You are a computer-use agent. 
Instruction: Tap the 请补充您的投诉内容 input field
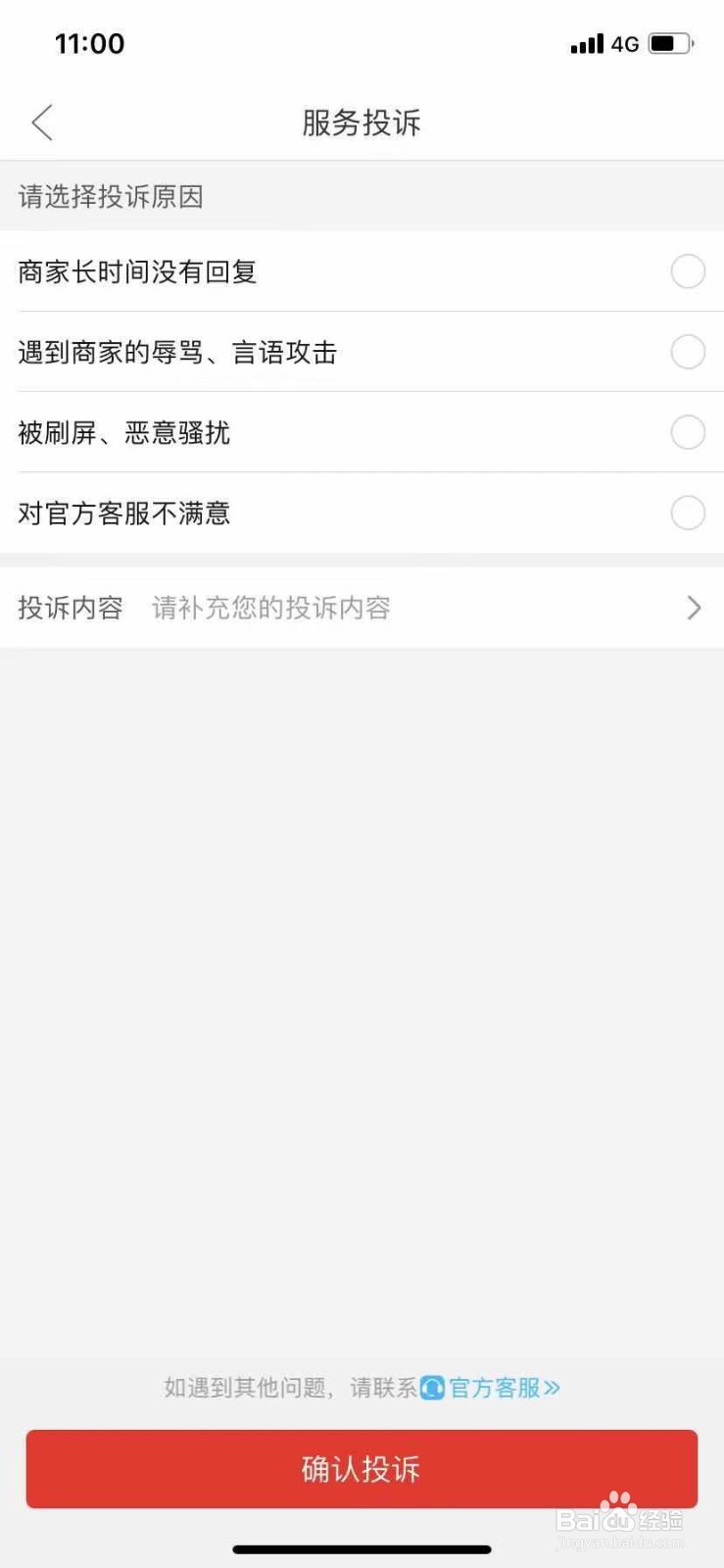(x=270, y=608)
